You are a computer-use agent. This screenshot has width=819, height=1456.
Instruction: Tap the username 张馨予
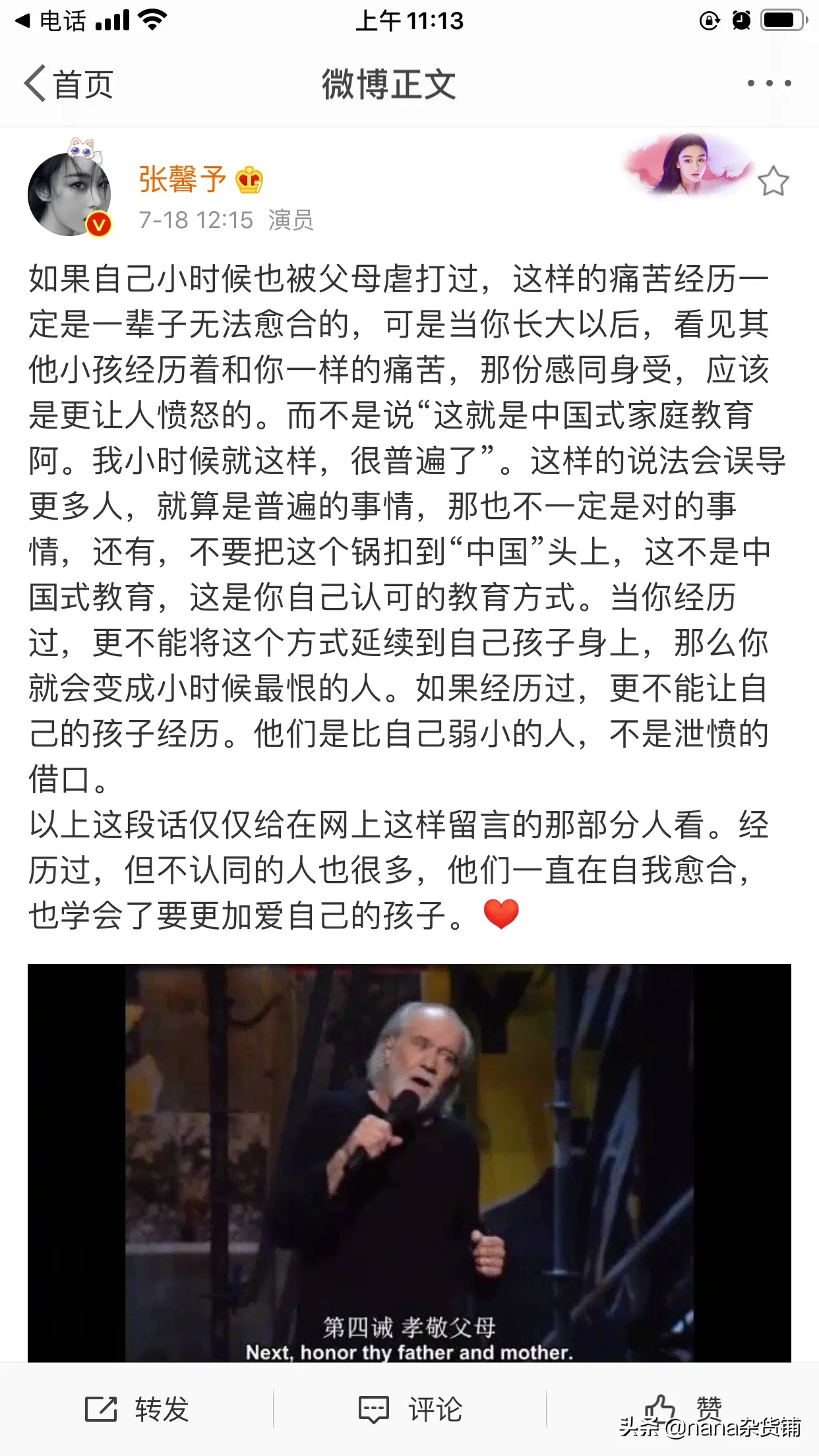pyautogui.click(x=182, y=179)
